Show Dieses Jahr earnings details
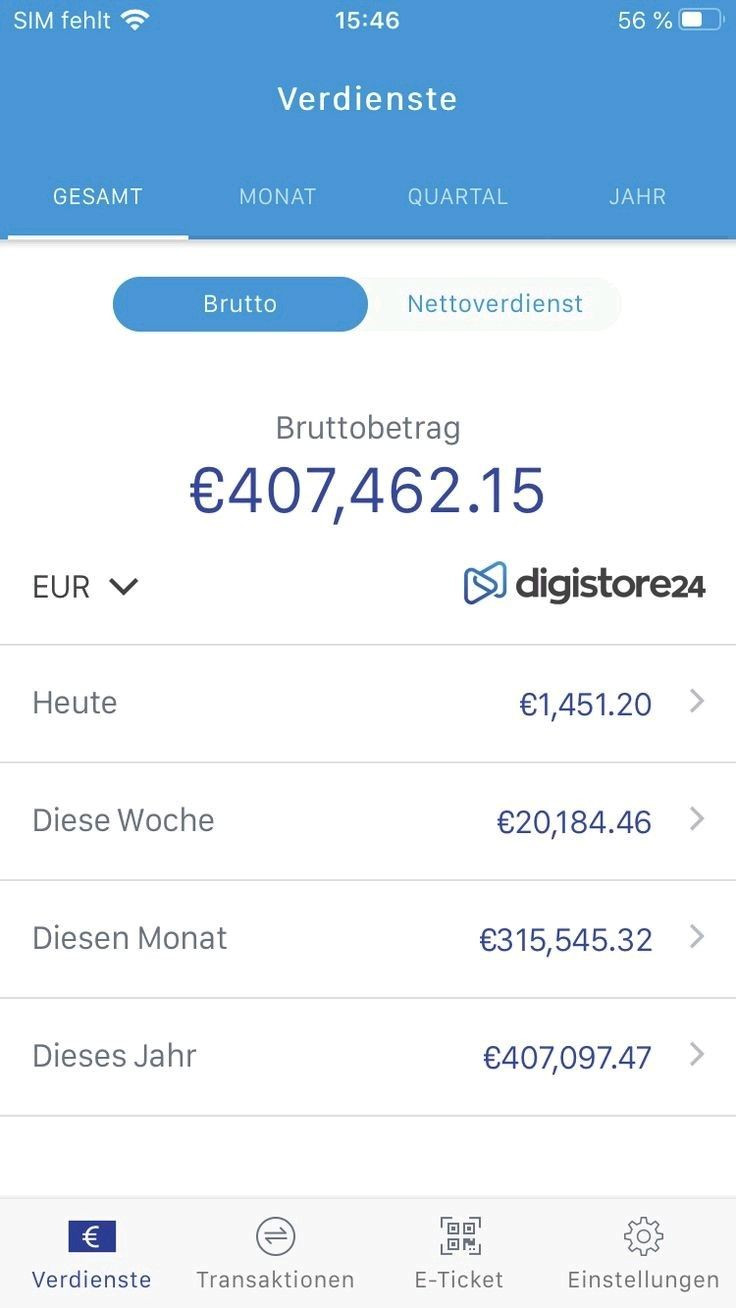The height and width of the screenshot is (1308, 736). [x=368, y=1057]
